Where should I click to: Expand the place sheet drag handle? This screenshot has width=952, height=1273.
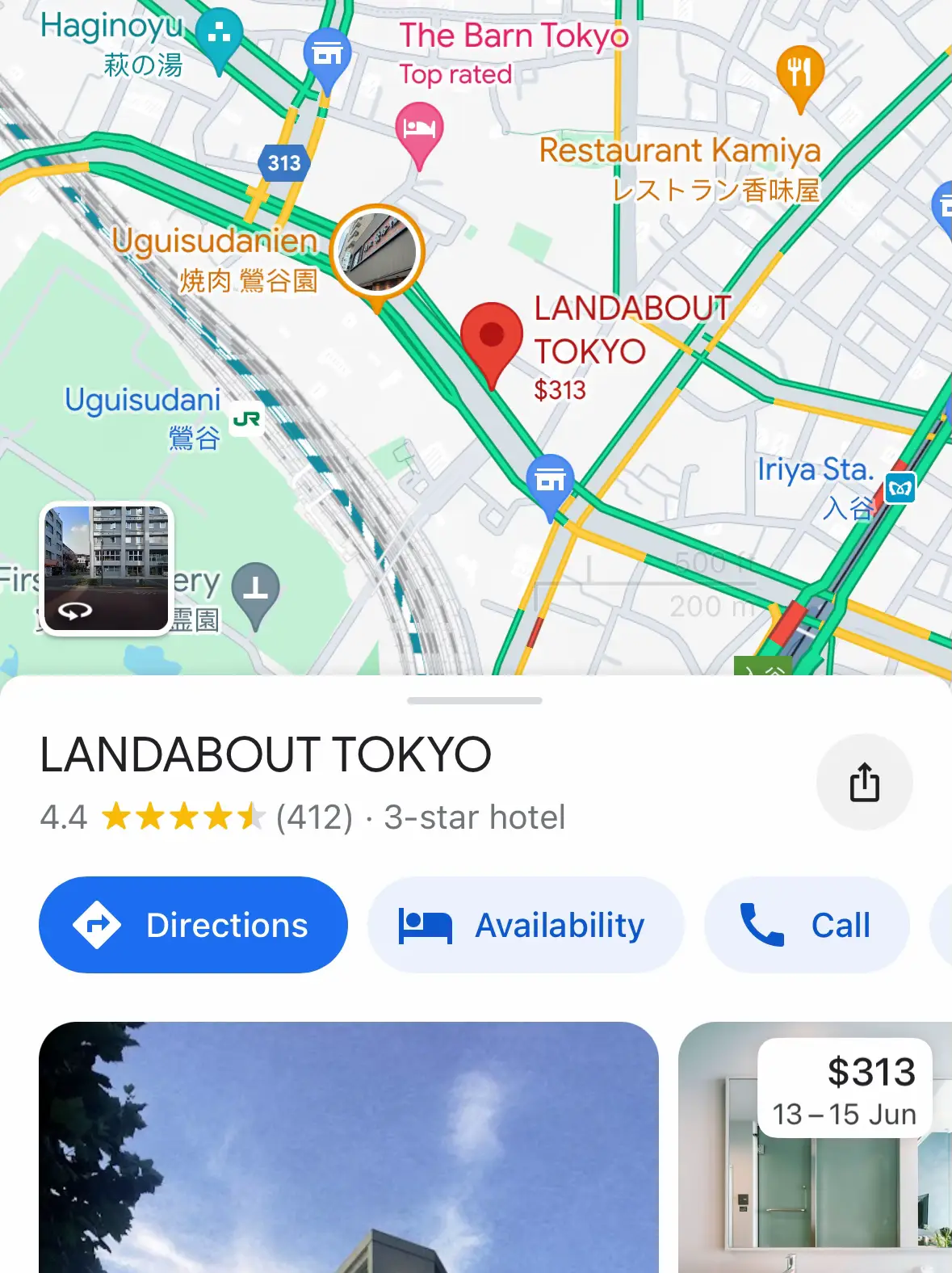[x=475, y=700]
